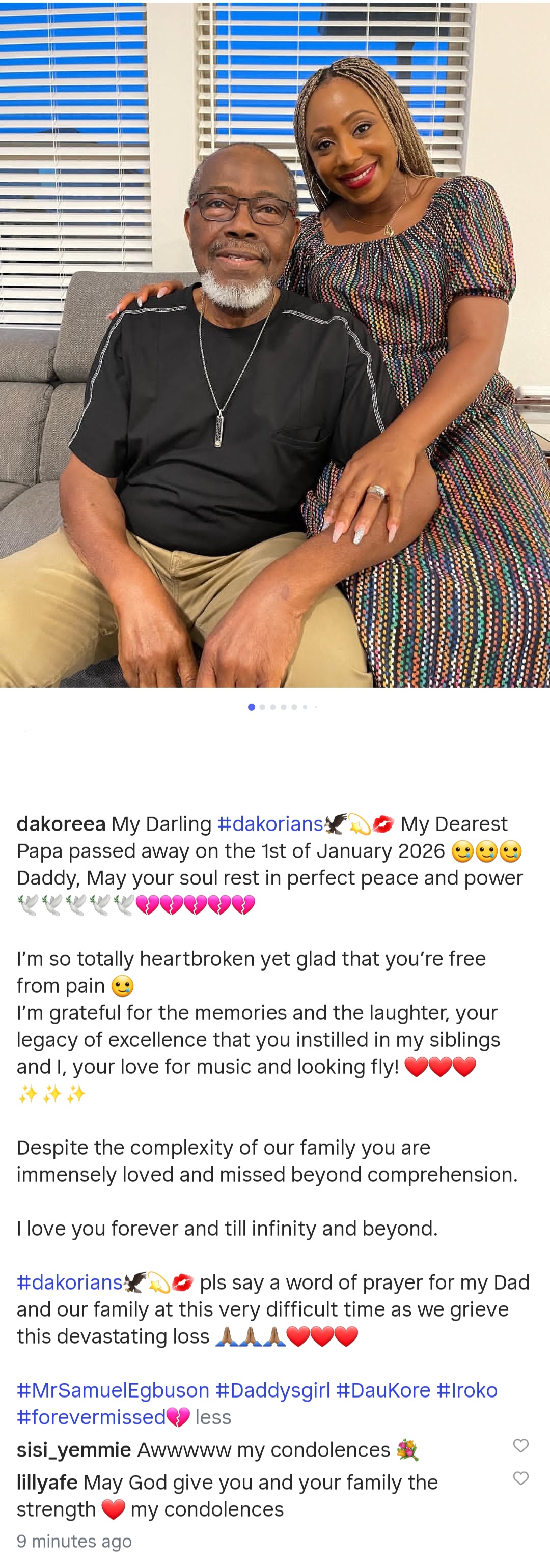The image size is (550, 1568).
Task: Visit lillyafe's profile
Action: pyautogui.click(x=46, y=1483)
